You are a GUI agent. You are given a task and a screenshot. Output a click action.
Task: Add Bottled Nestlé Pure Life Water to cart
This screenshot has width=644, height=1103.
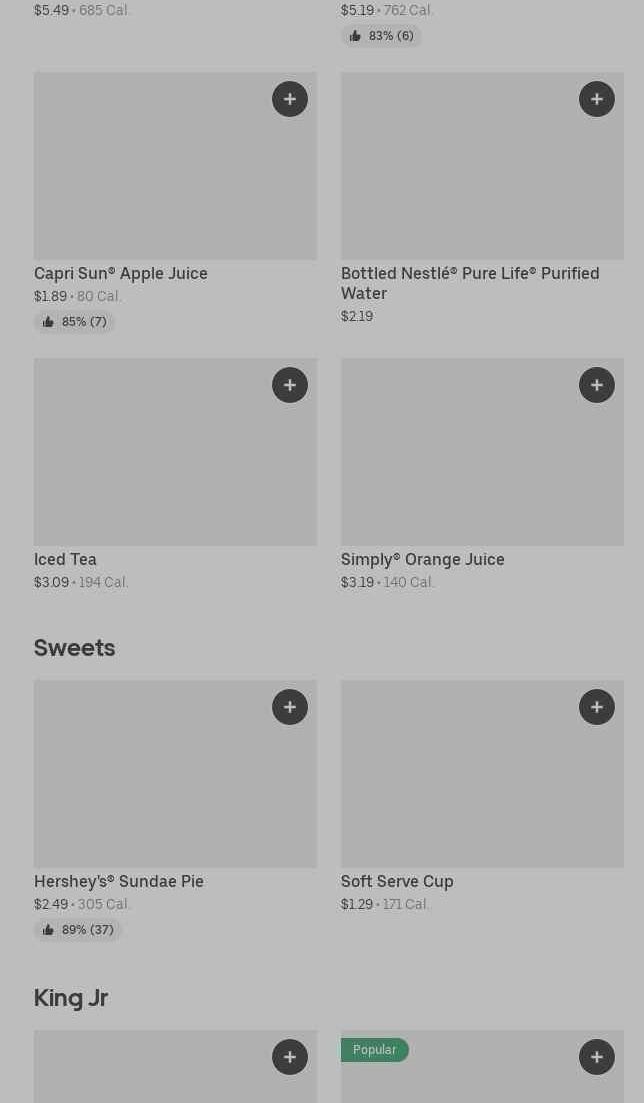click(x=597, y=99)
